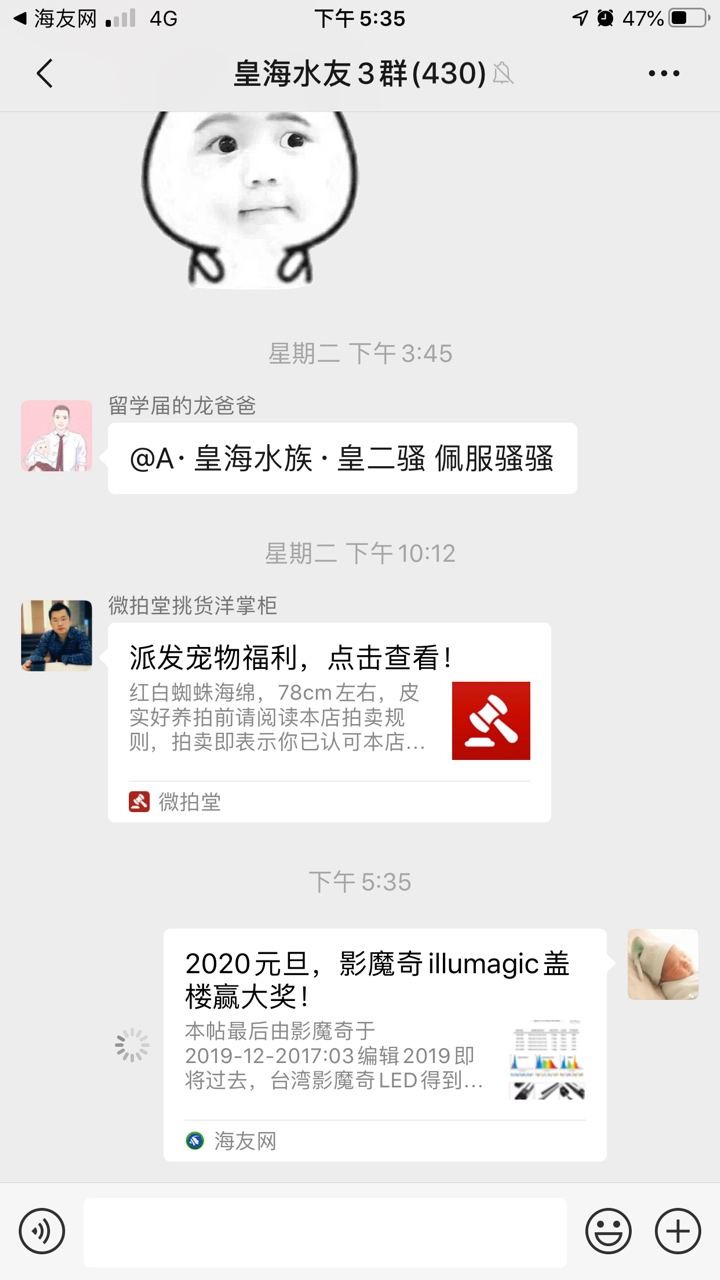The width and height of the screenshot is (720, 1280).
Task: Open the 派发宠物福利 auction link card
Action: [x=329, y=722]
